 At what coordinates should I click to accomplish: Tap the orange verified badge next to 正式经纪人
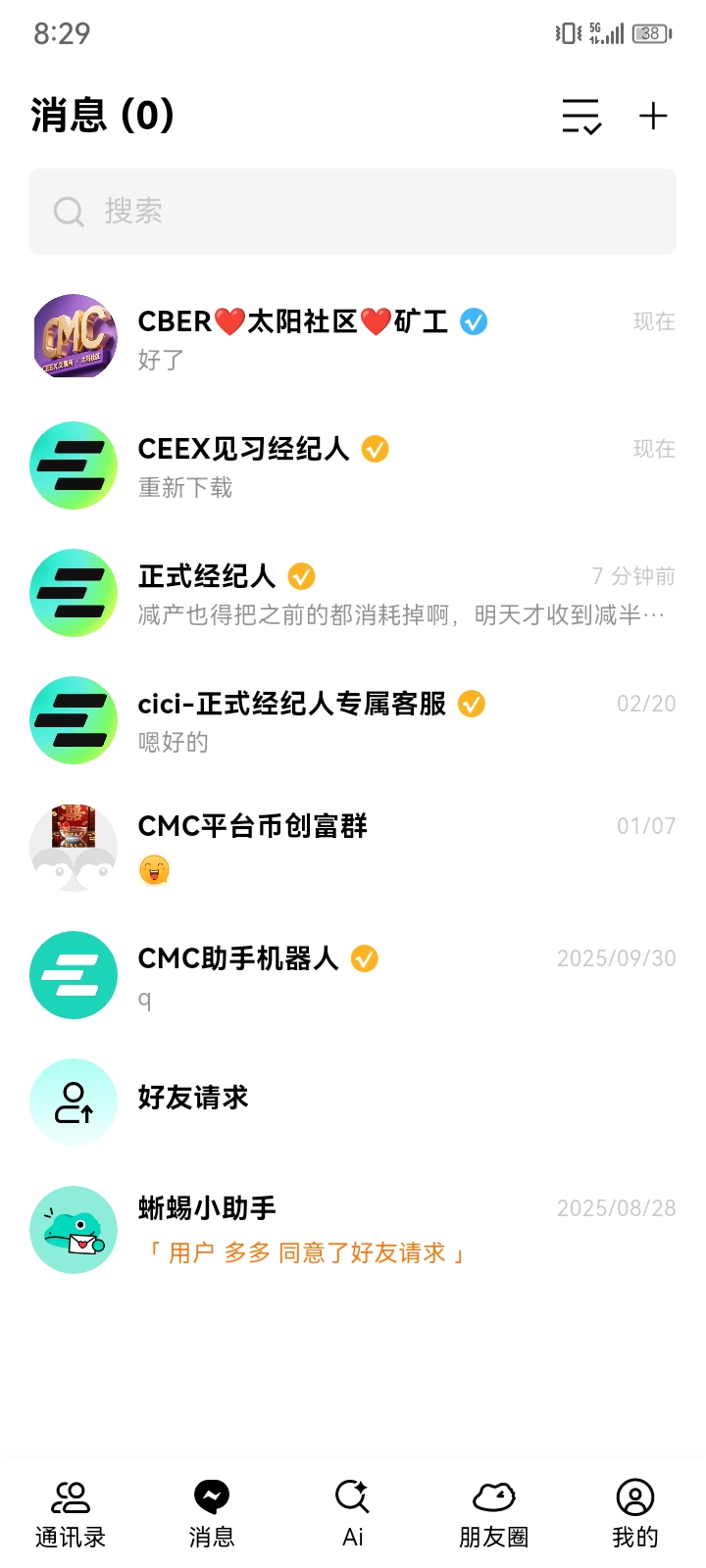point(302,577)
